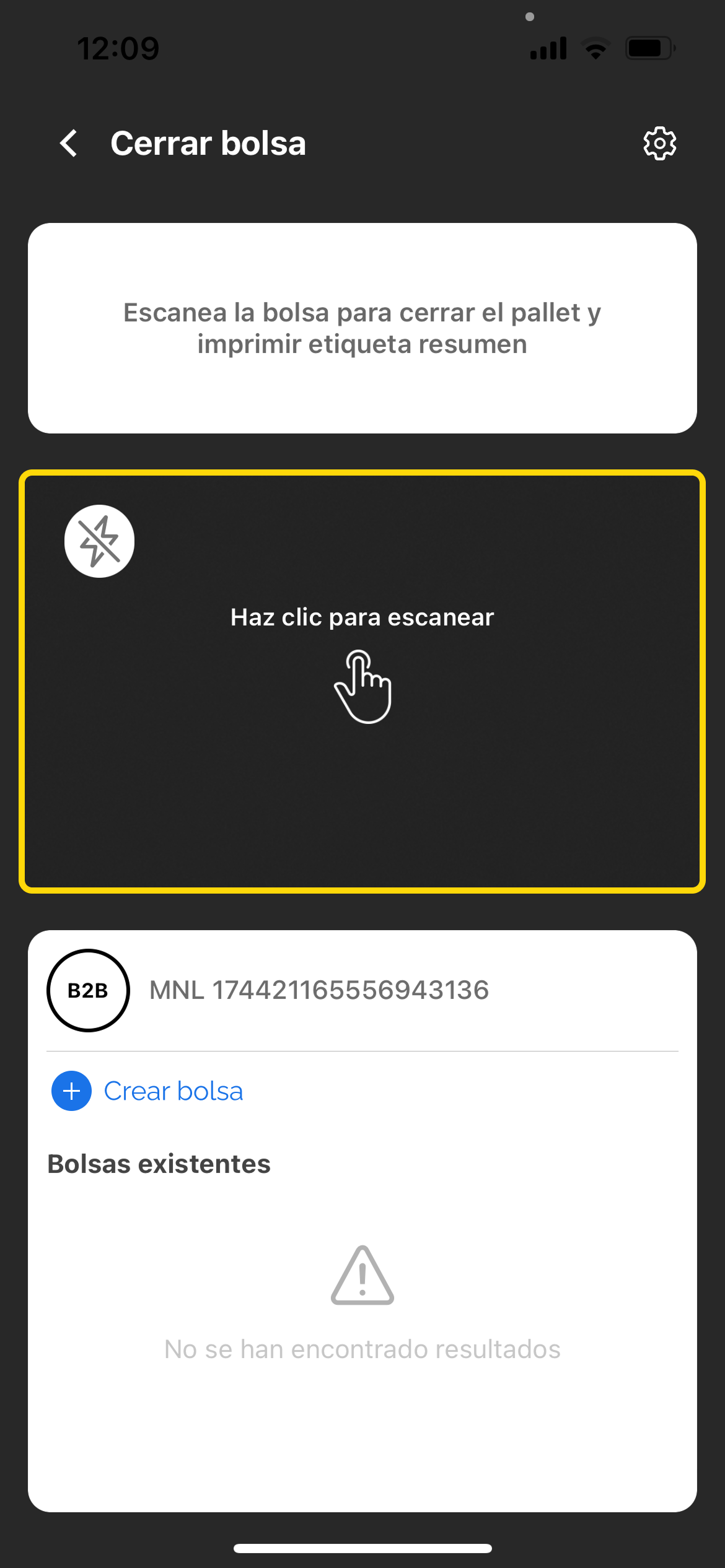Select the B2B circular badge
725x1568 pixels.
point(88,990)
